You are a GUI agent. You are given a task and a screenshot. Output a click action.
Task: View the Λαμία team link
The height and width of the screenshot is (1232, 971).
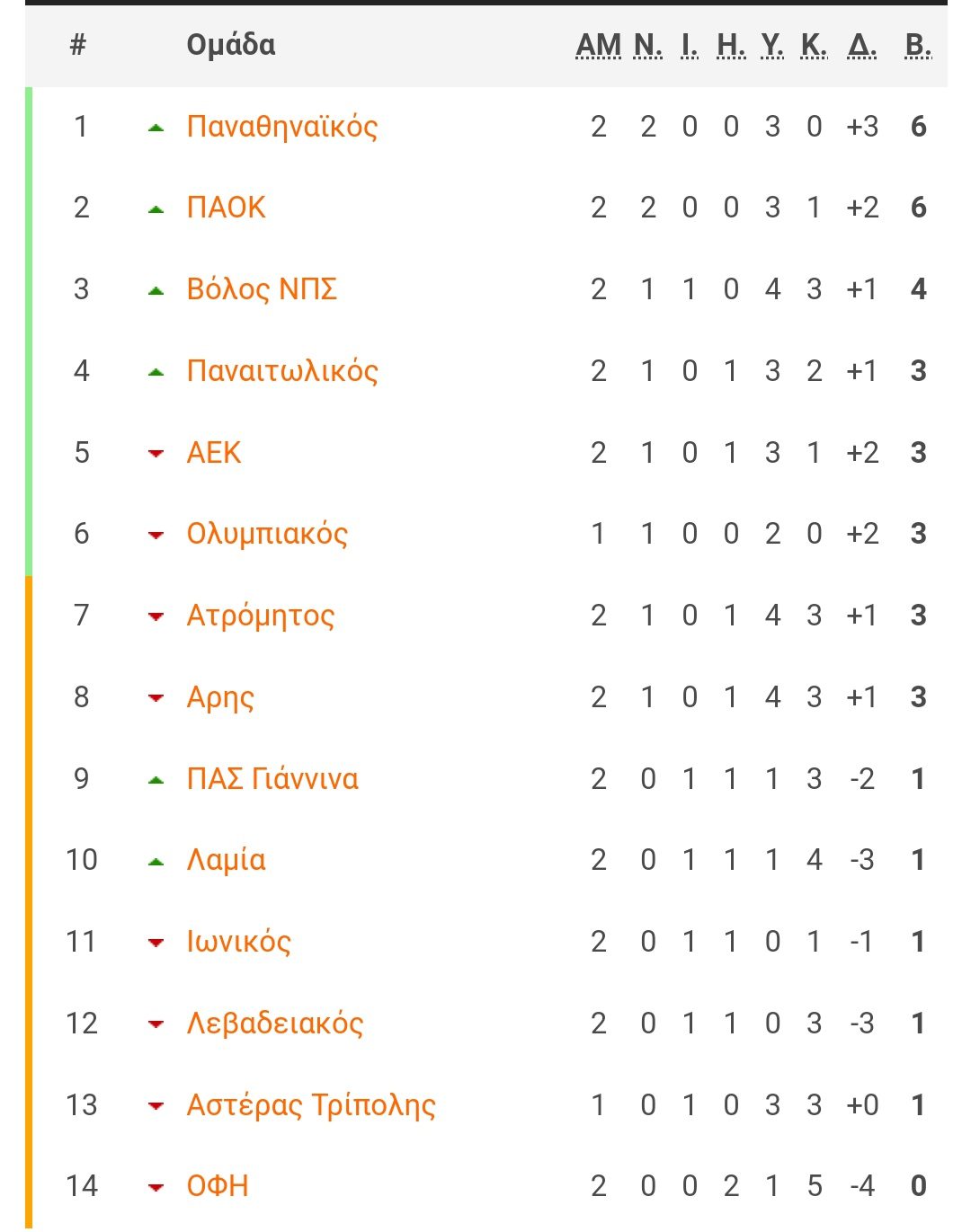pos(226,860)
